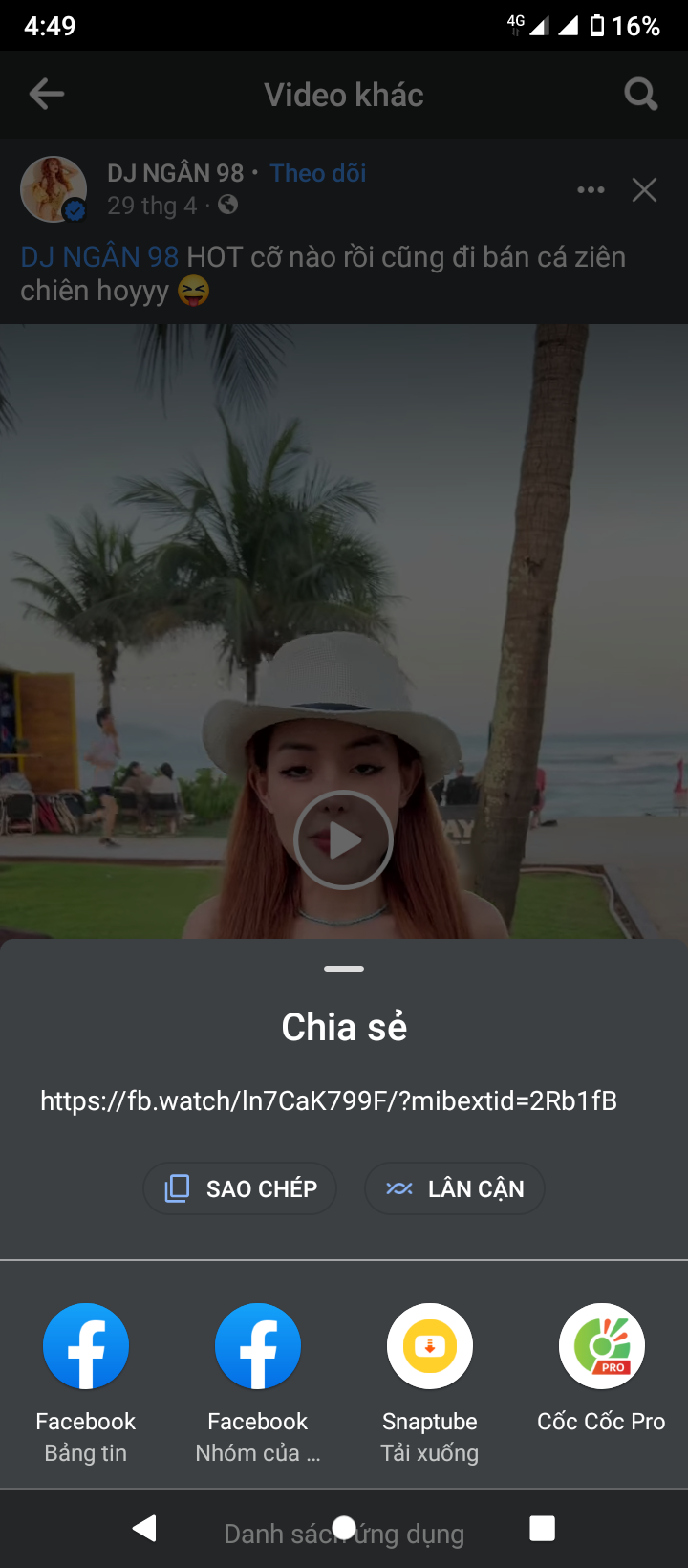Copy the link with SAO CHÉP
Image resolution: width=688 pixels, height=1568 pixels.
click(x=240, y=1188)
